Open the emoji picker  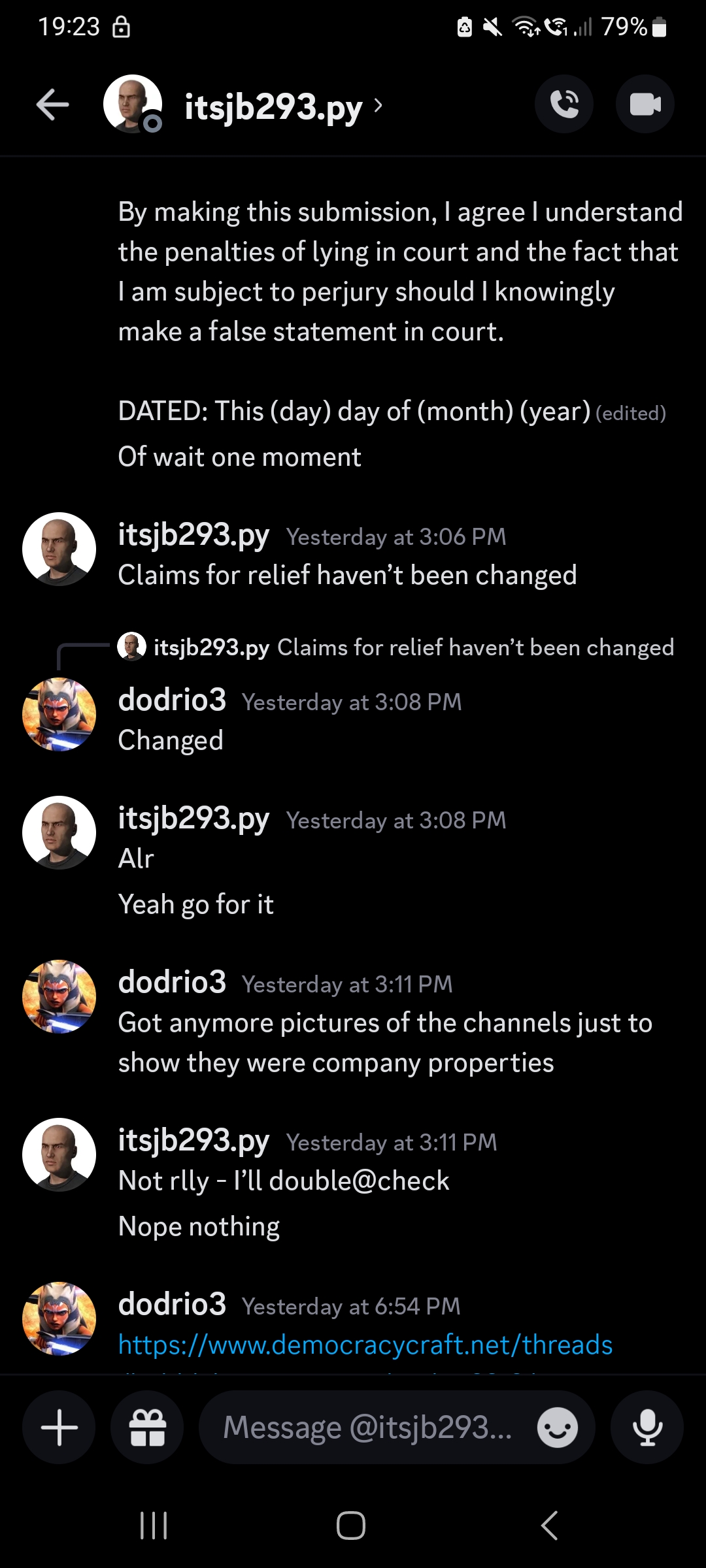[x=558, y=1428]
